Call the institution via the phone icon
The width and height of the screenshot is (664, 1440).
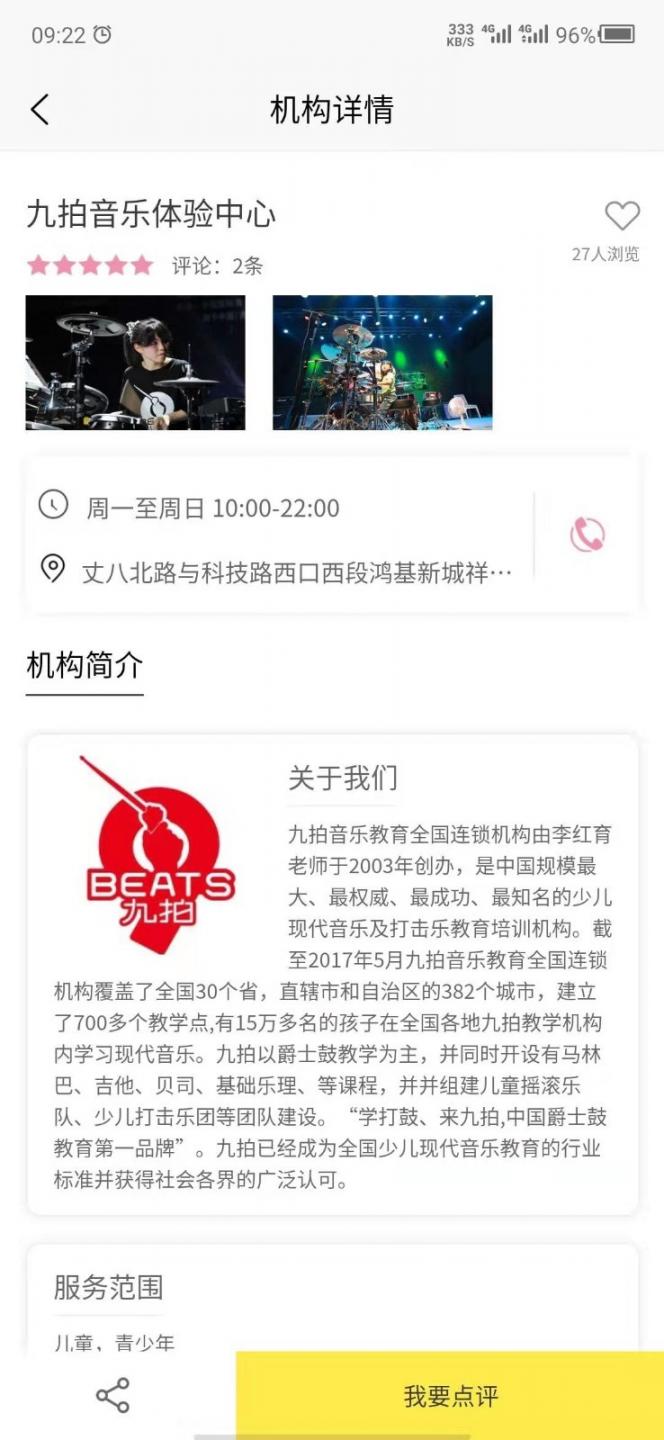[587, 535]
